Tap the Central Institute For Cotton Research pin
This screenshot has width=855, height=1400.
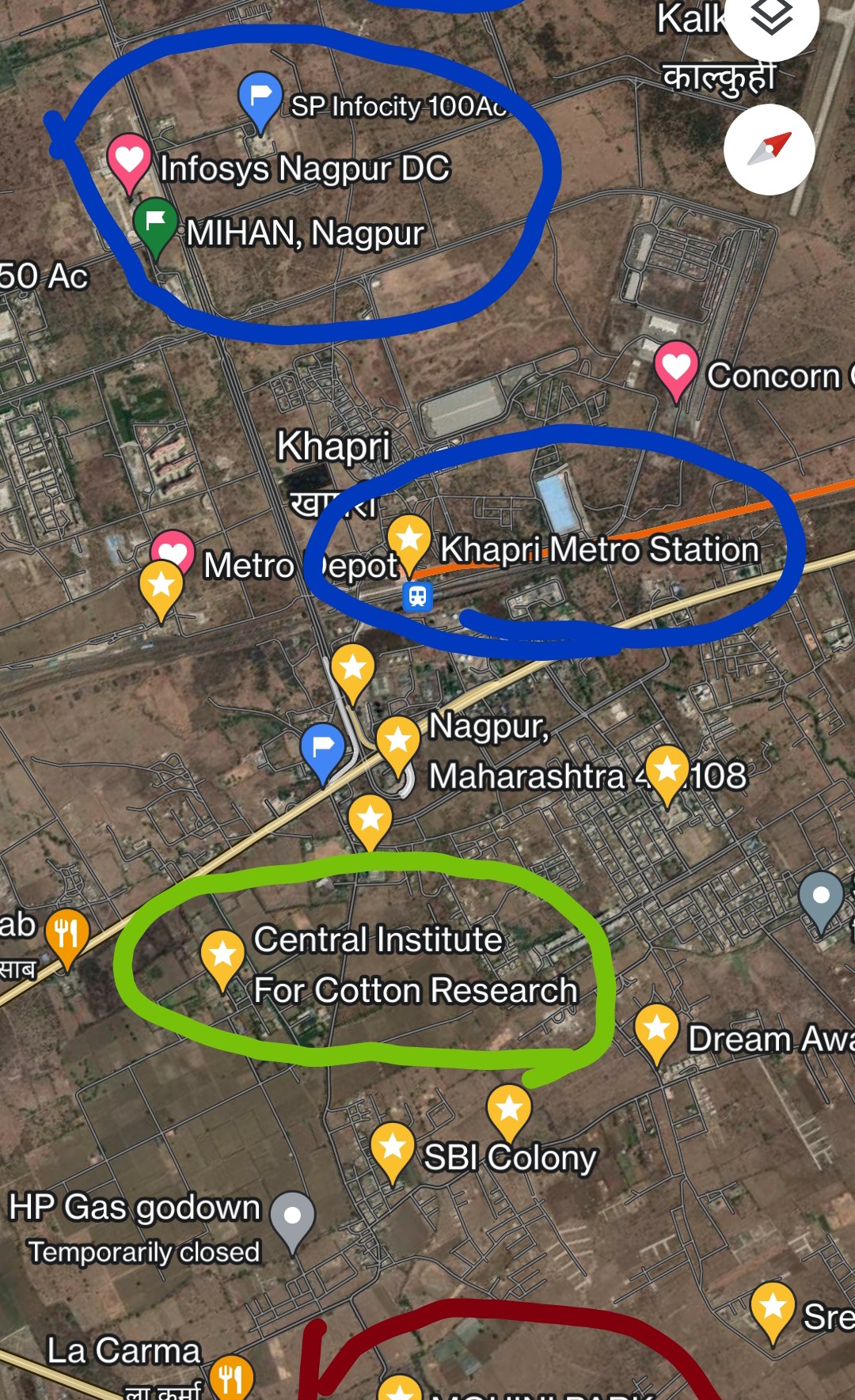(x=222, y=955)
